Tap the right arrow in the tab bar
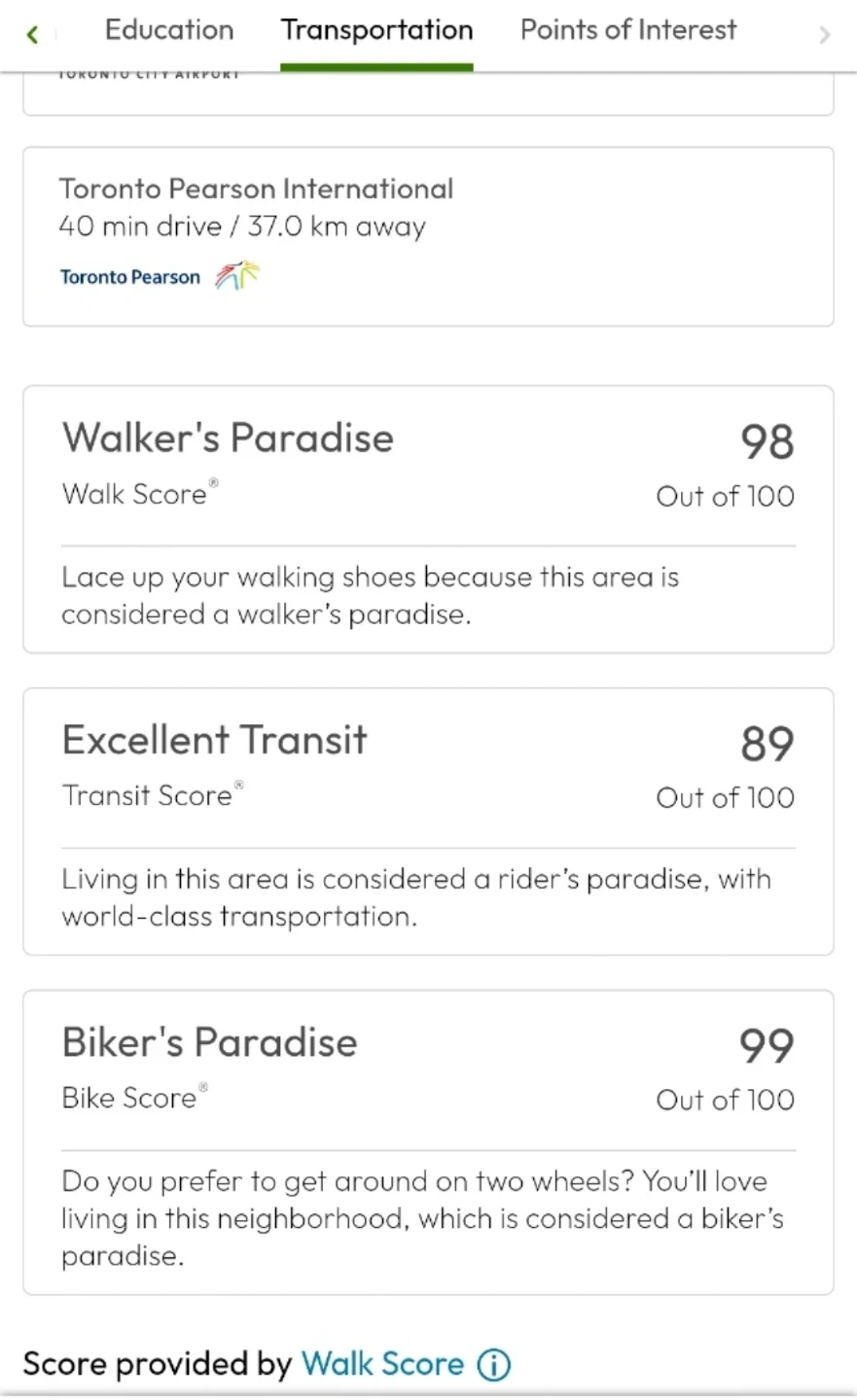The image size is (857, 1400). click(x=824, y=35)
